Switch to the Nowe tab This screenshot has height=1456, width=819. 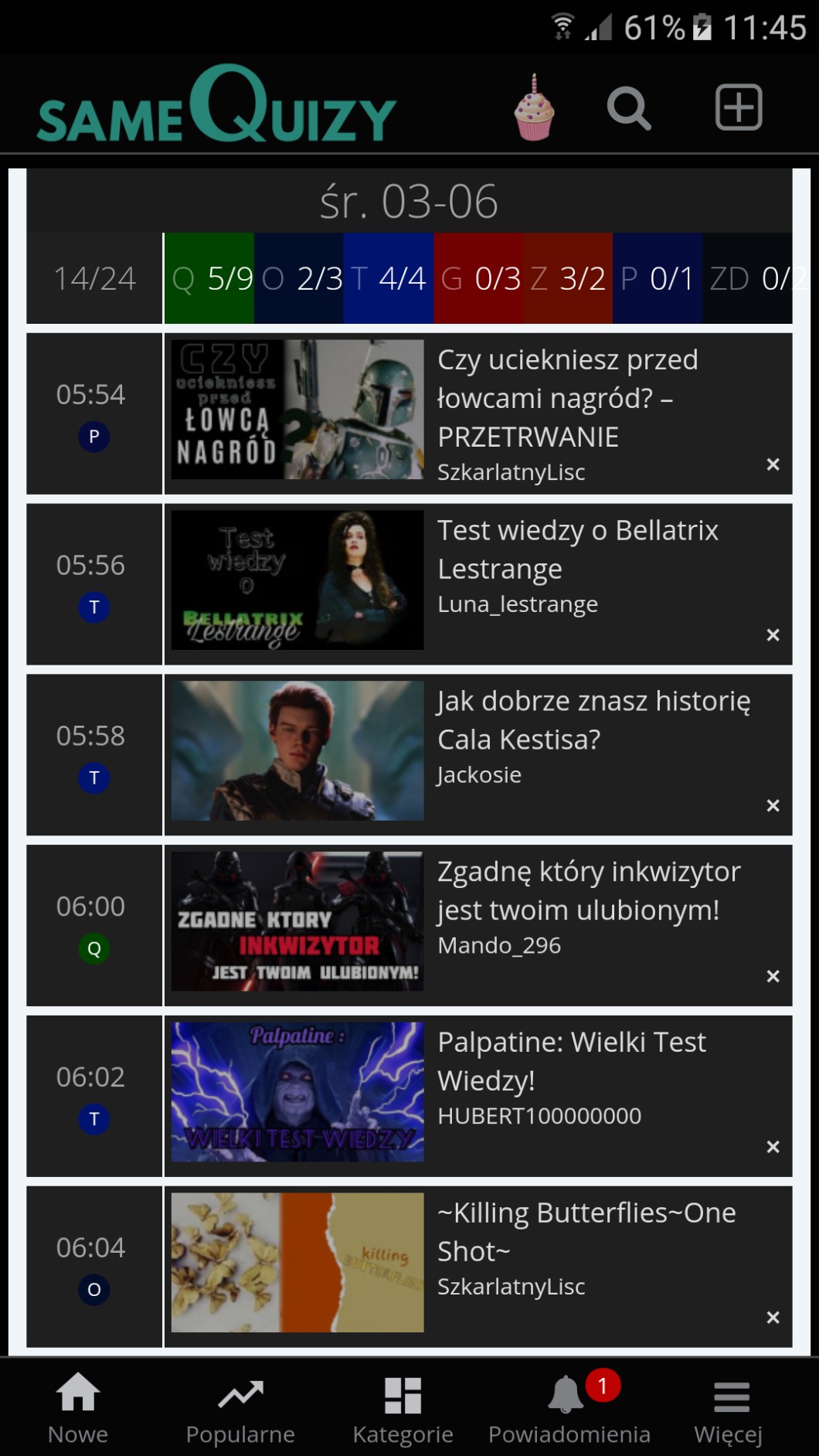(78, 1408)
